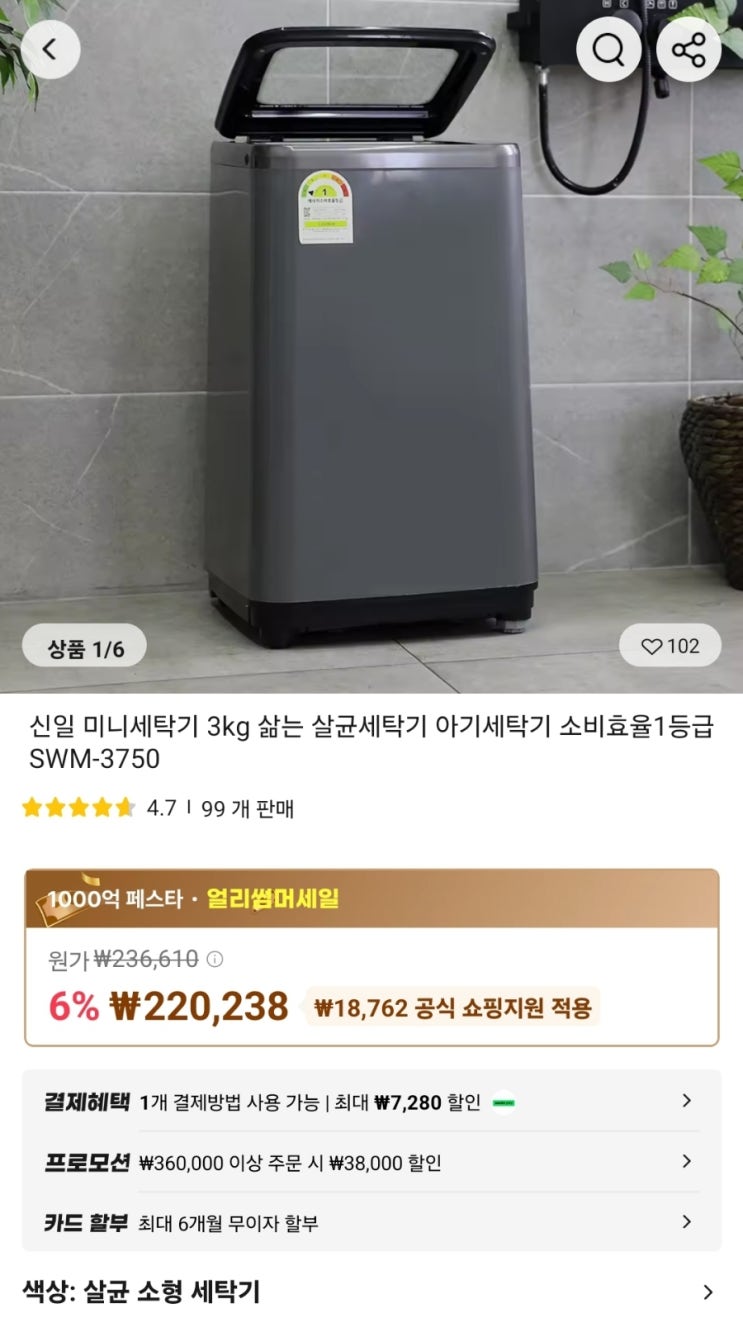The image size is (743, 1332).
Task: Open the 결제혜택 payment benefits row
Action: click(x=371, y=1102)
